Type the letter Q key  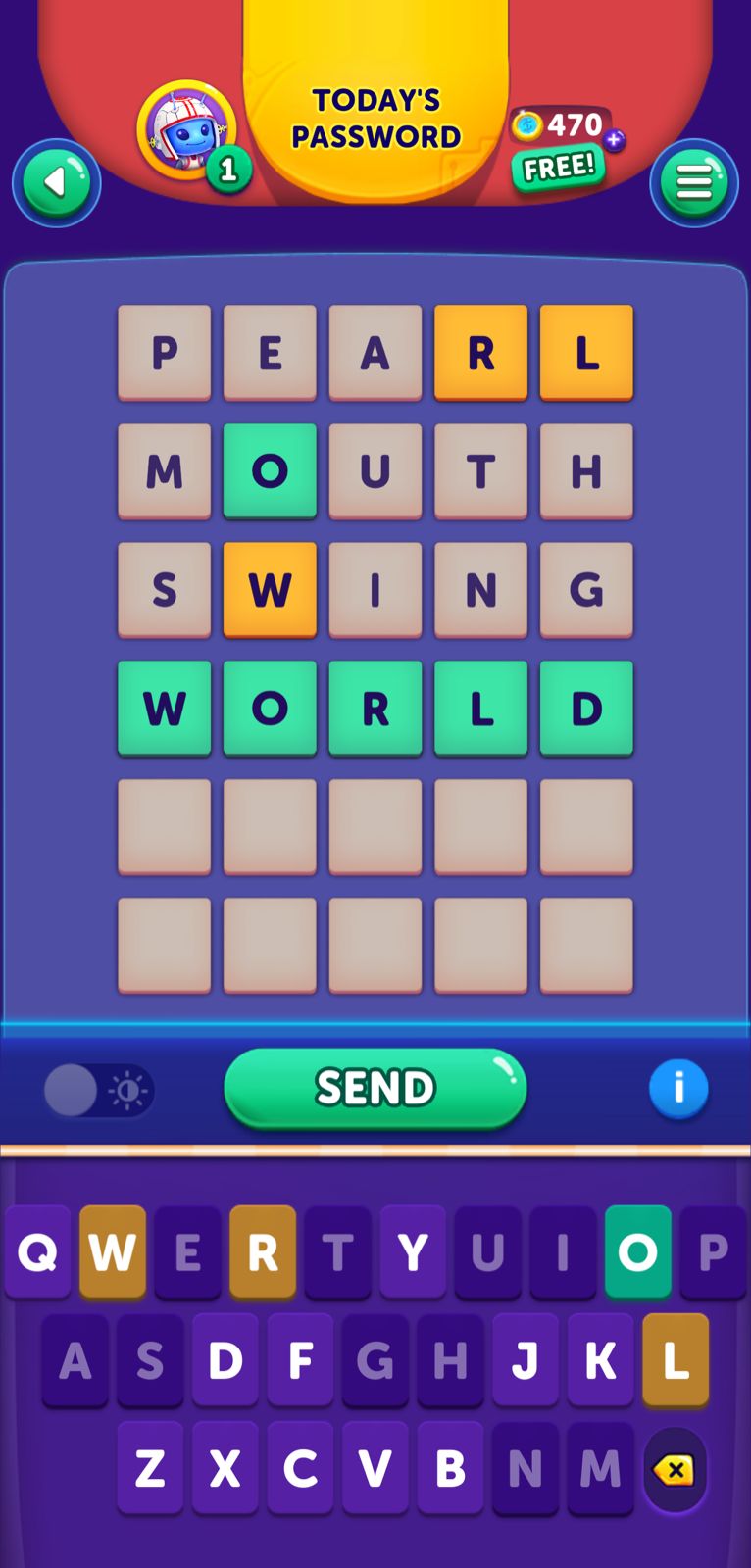coord(37,1251)
